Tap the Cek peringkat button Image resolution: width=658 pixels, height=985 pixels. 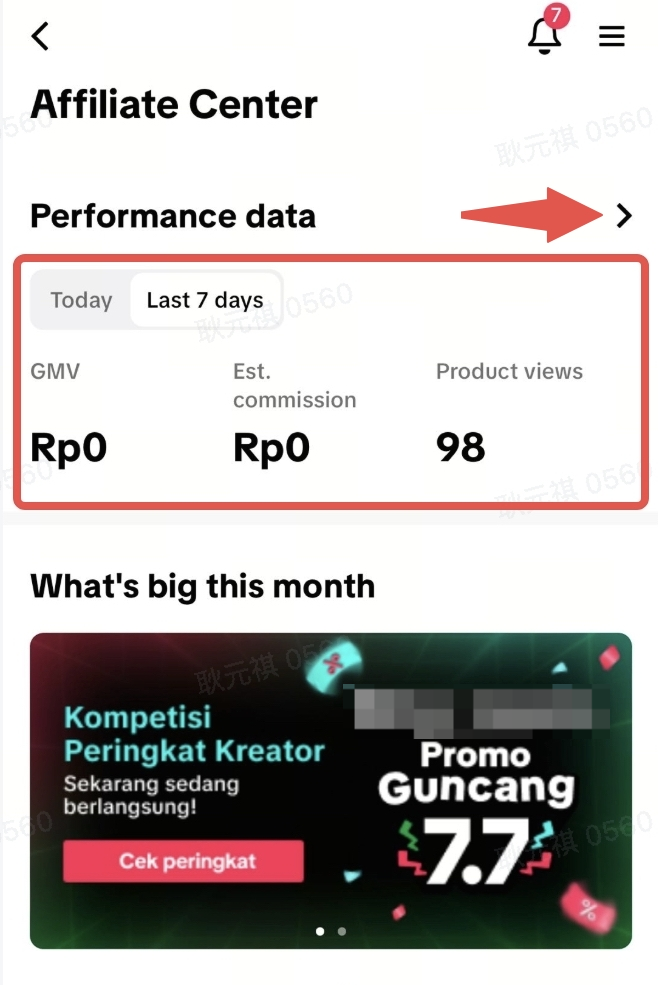pyautogui.click(x=182, y=861)
